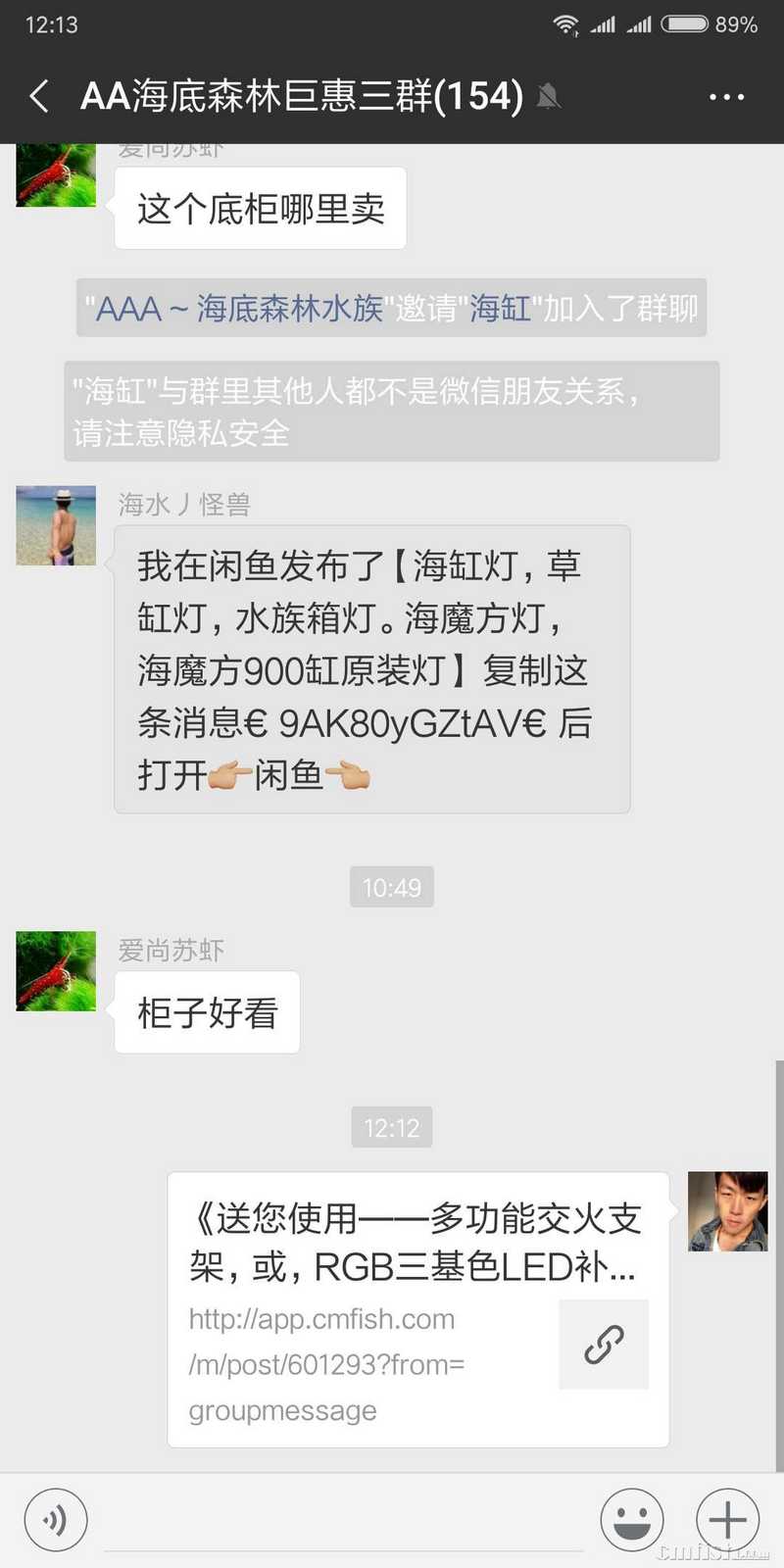Open the shared cmfish.com link card
The image size is (784, 1568).
pyautogui.click(x=418, y=1309)
